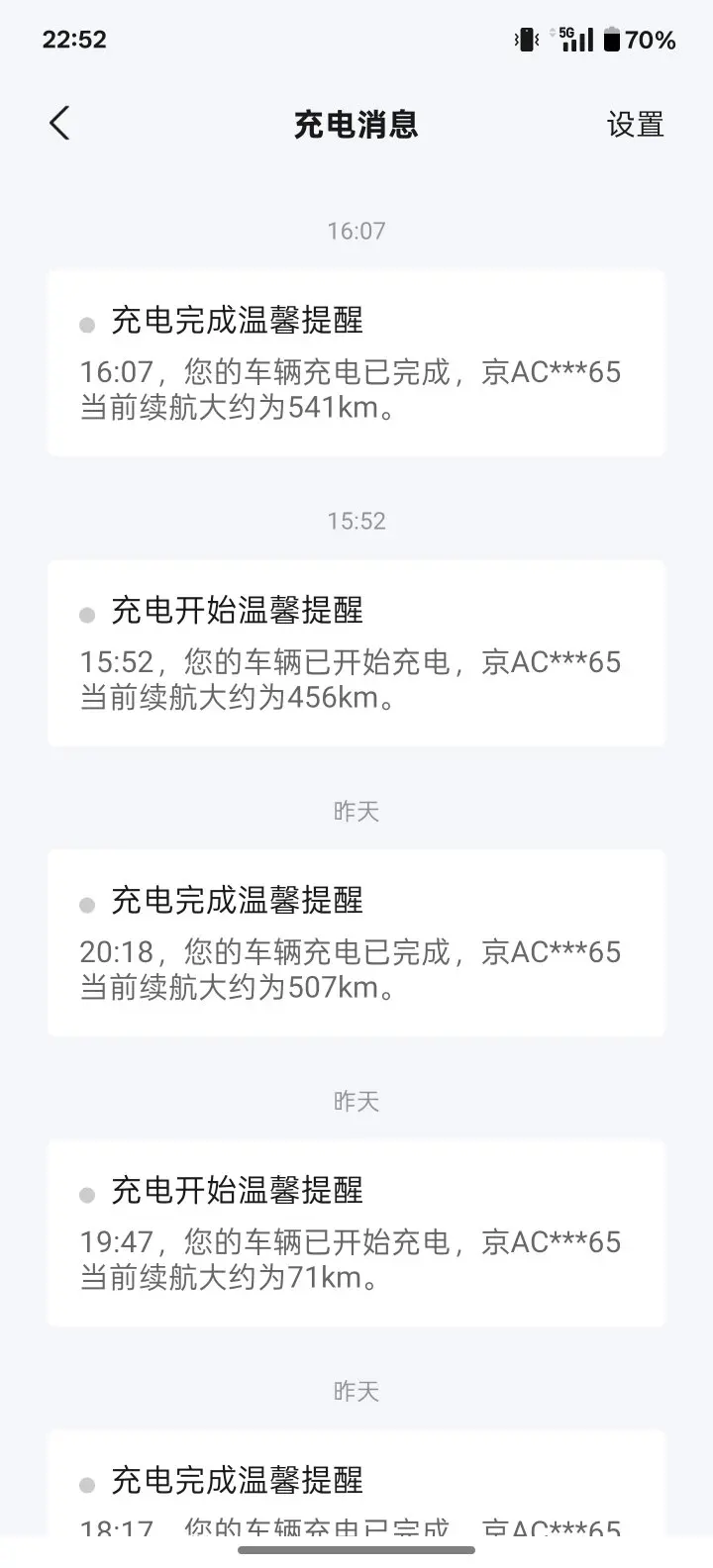View the 20:18 充电完成 message showing 507km
Viewport: 713px width, 1568px height.
tap(356, 942)
